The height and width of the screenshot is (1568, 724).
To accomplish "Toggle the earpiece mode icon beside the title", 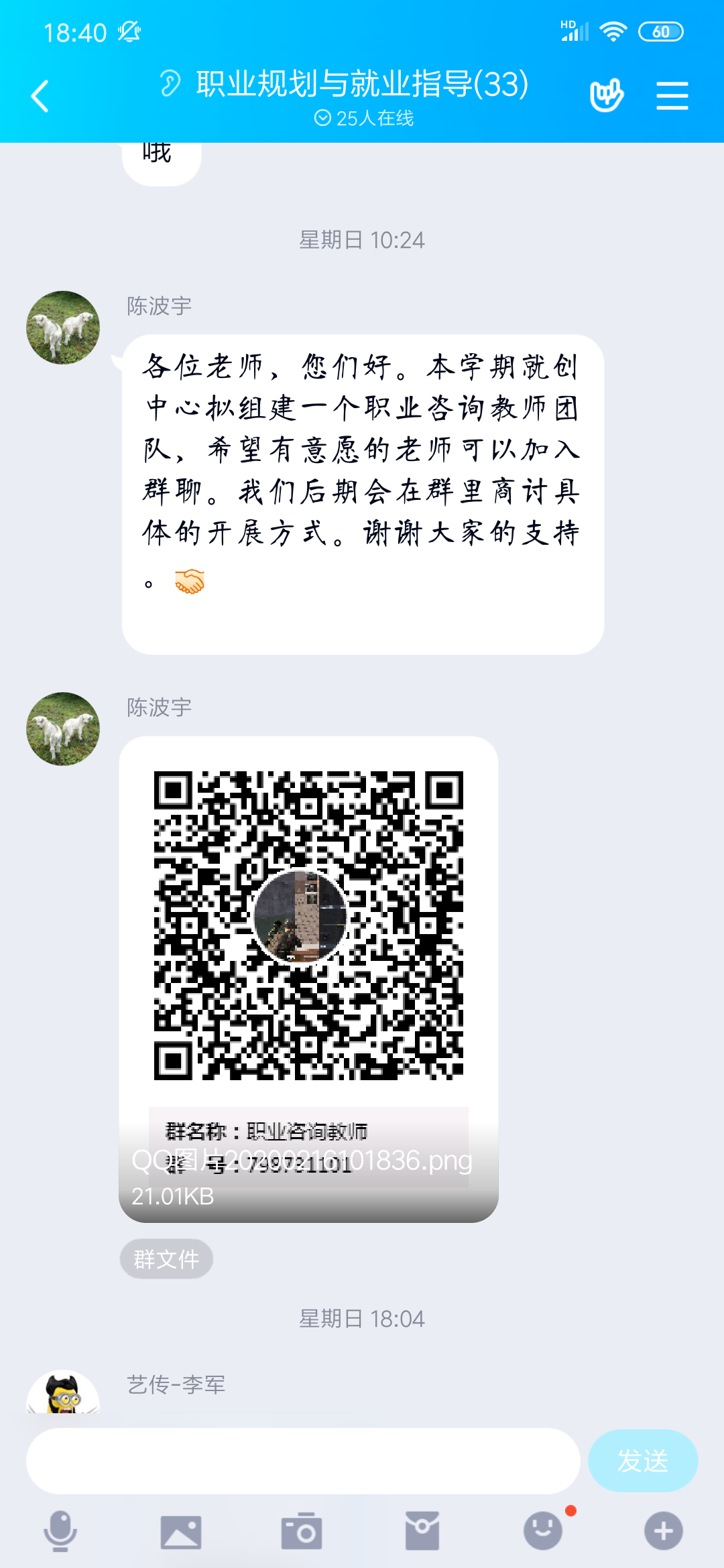I will point(170,84).
